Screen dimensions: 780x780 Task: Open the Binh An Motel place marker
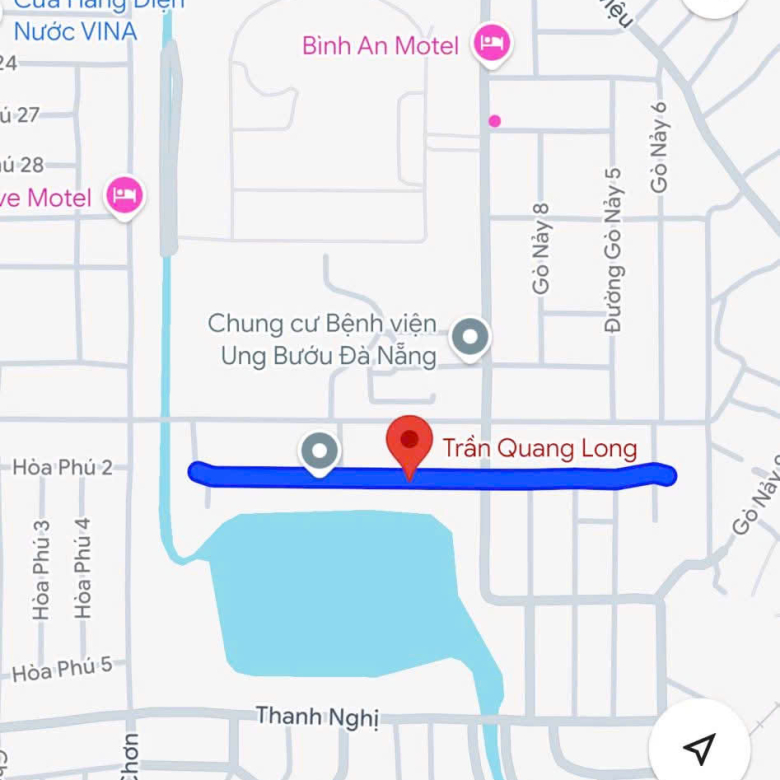(491, 44)
